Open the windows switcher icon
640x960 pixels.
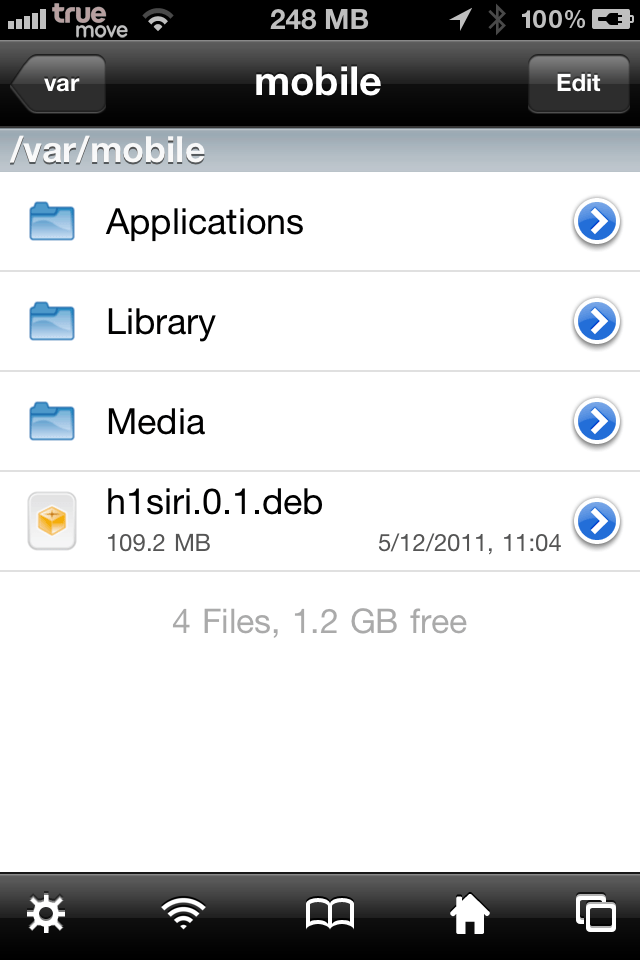click(595, 914)
